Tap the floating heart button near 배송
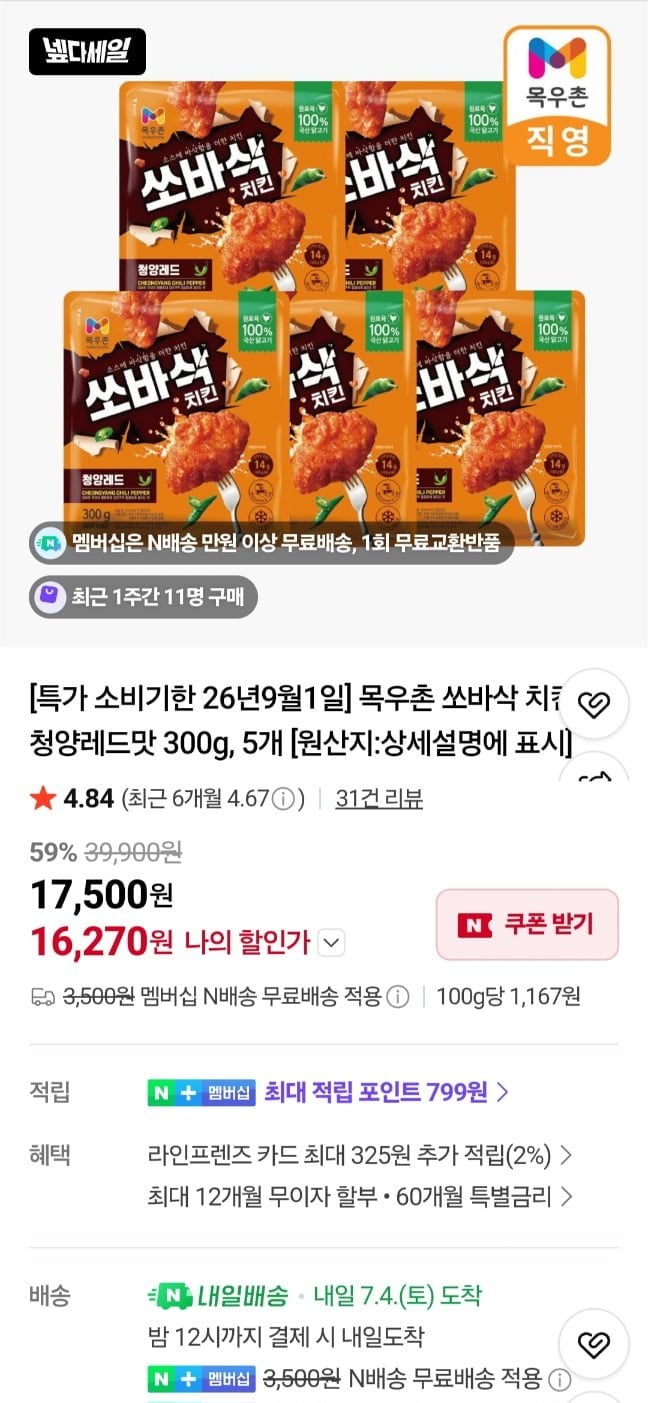 [594, 1343]
